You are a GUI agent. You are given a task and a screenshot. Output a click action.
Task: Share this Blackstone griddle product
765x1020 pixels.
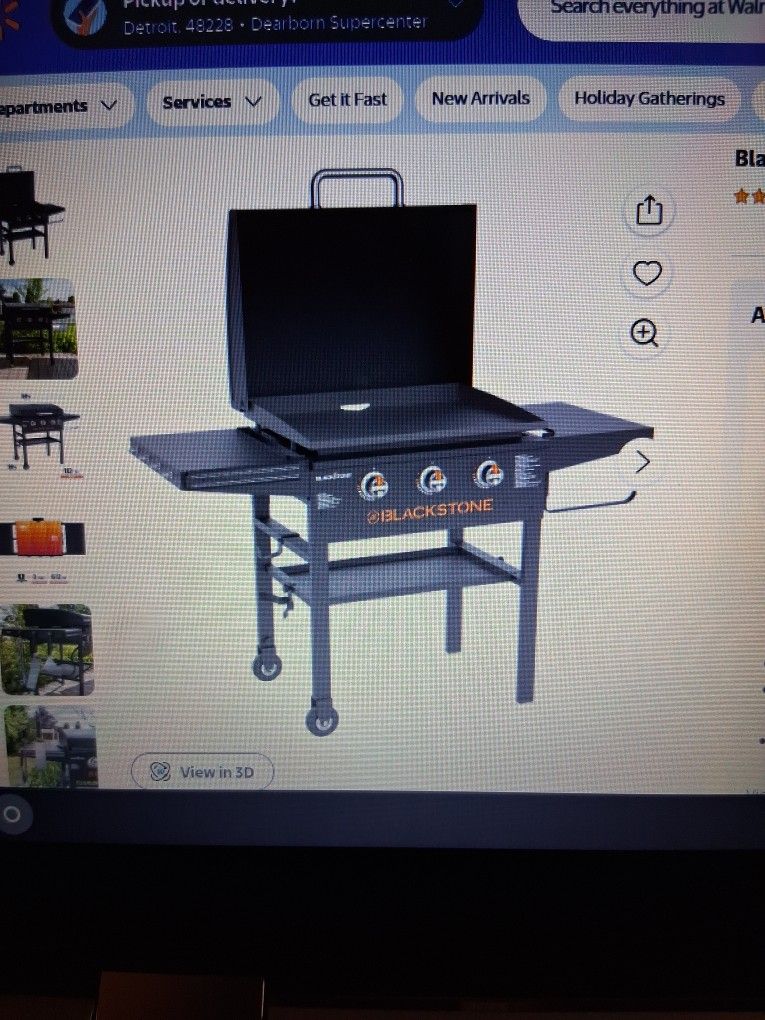[649, 211]
